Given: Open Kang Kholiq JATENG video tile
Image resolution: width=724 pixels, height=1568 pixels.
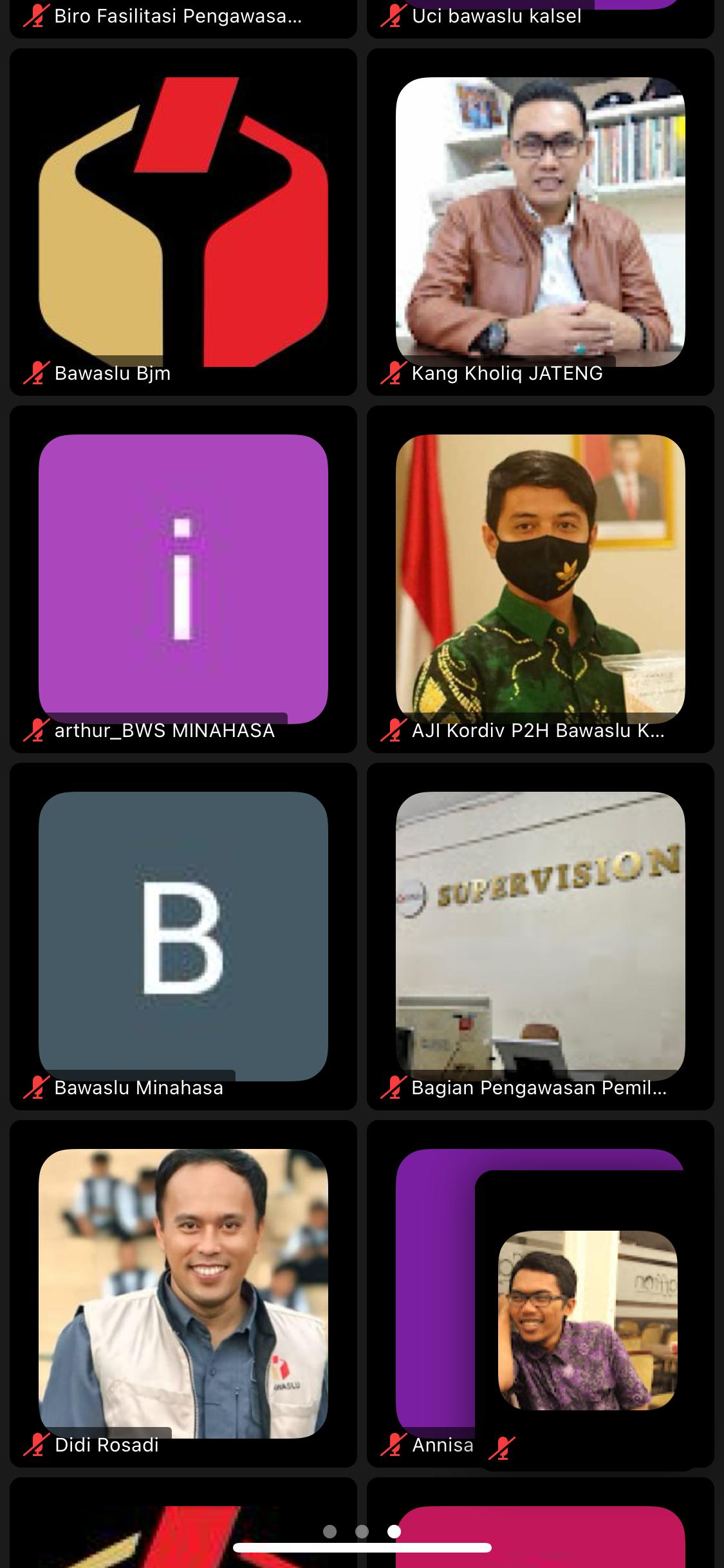Looking at the screenshot, I should coord(540,222).
